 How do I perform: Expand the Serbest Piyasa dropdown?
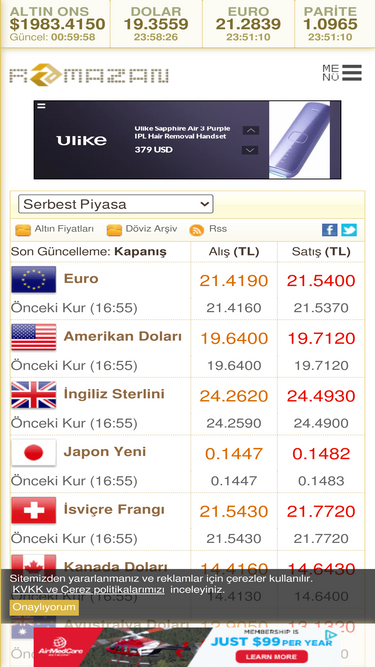pyautogui.click(x=116, y=204)
